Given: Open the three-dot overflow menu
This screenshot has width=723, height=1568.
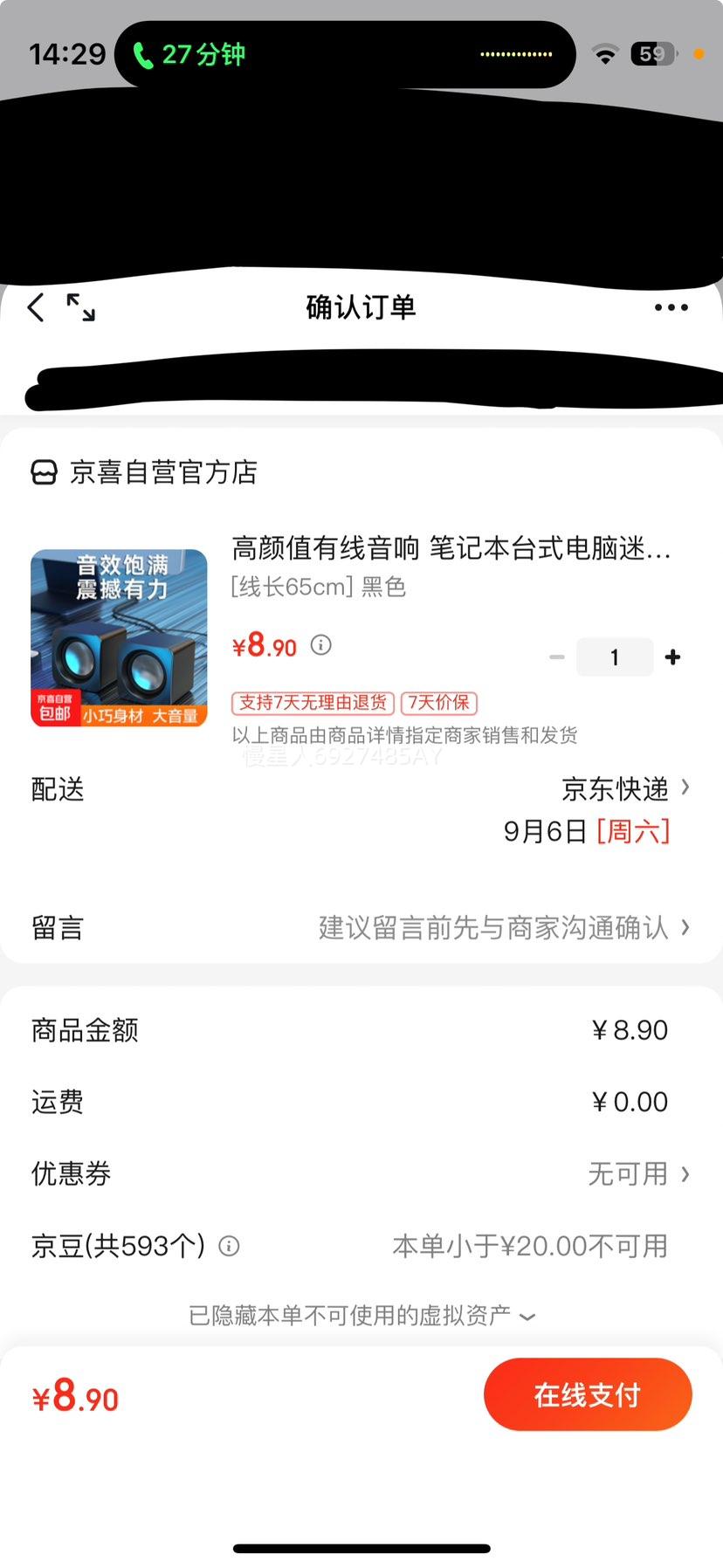Looking at the screenshot, I should [671, 307].
